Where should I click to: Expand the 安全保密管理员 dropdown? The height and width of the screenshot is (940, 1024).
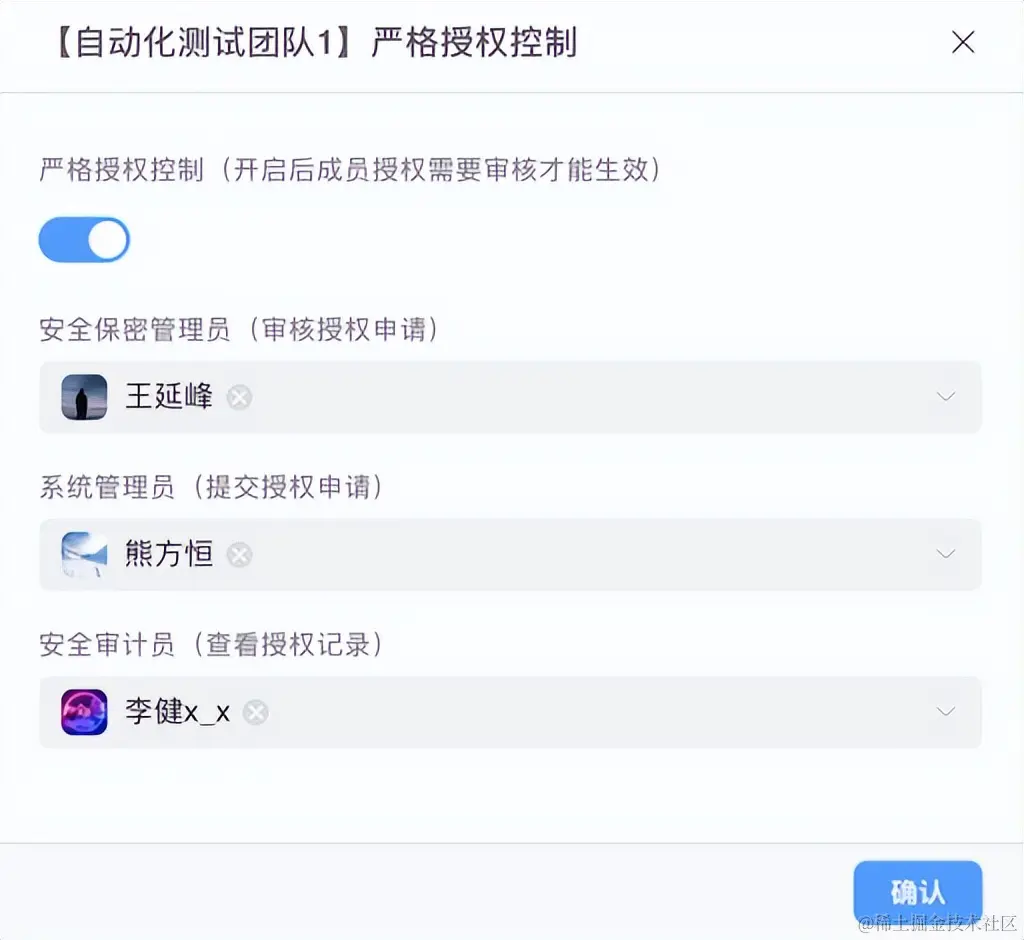(x=945, y=397)
